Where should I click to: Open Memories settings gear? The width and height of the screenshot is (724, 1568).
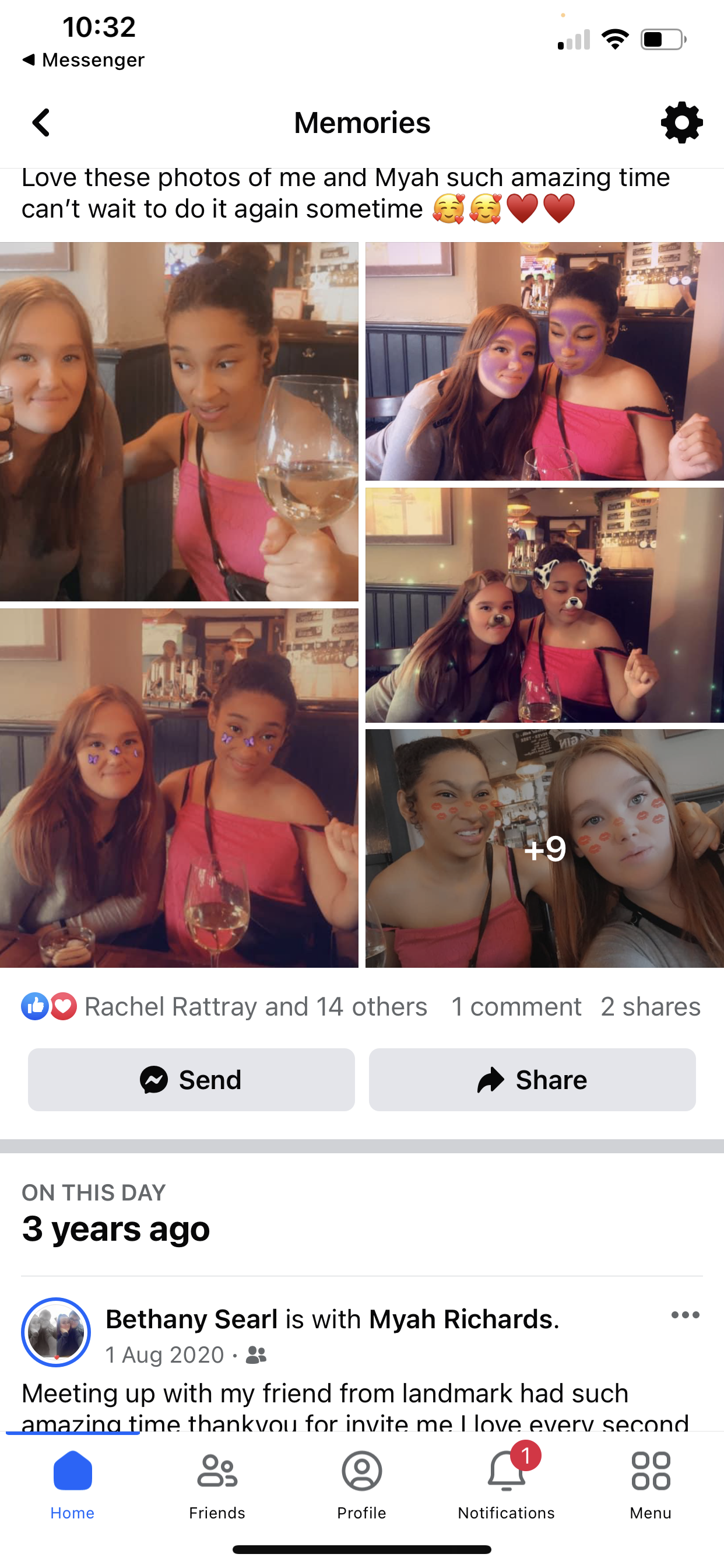coord(681,123)
